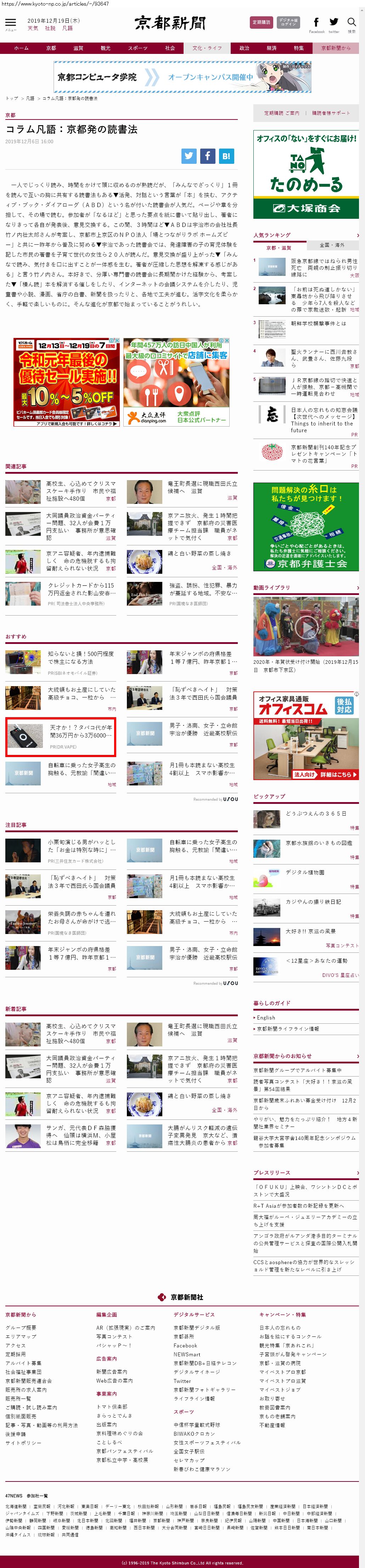Image resolution: width=365 pixels, height=1568 pixels.
Task: Play the 年賀状受付 video
Action: [x=306, y=626]
